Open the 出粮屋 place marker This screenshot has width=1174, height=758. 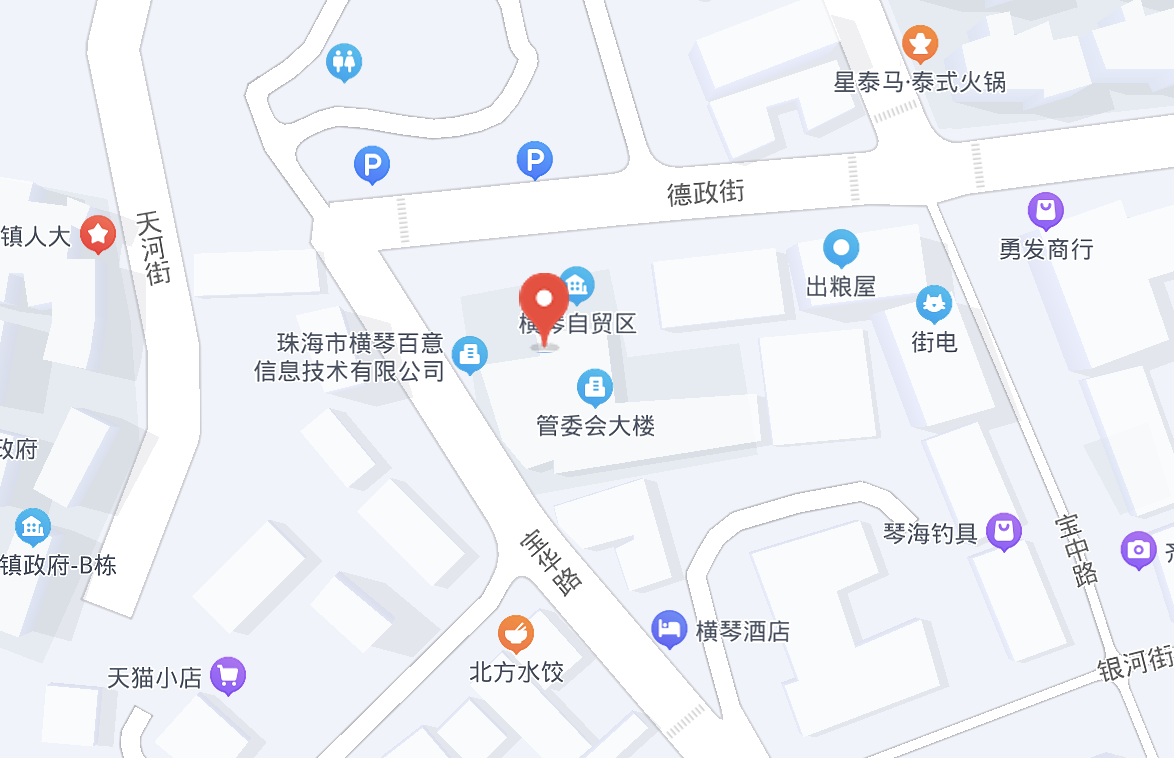pyautogui.click(x=841, y=248)
